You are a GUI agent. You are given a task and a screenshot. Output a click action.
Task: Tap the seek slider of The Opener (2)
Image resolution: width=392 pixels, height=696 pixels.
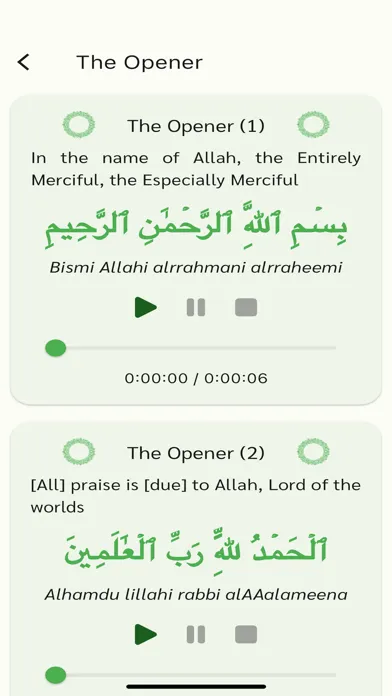pos(191,676)
